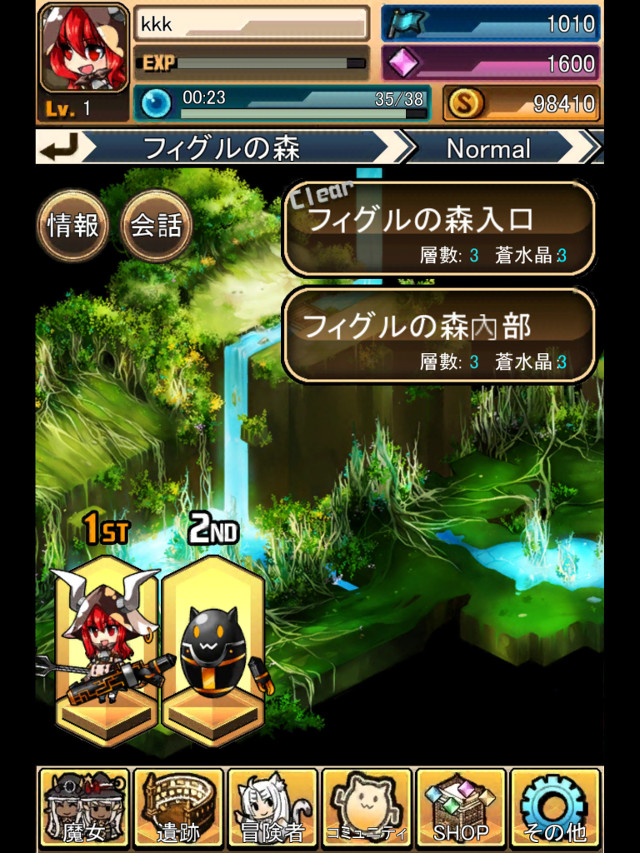This screenshot has height=853, width=640.
Task: Open the 魔女 witch tab
Action: [84, 807]
